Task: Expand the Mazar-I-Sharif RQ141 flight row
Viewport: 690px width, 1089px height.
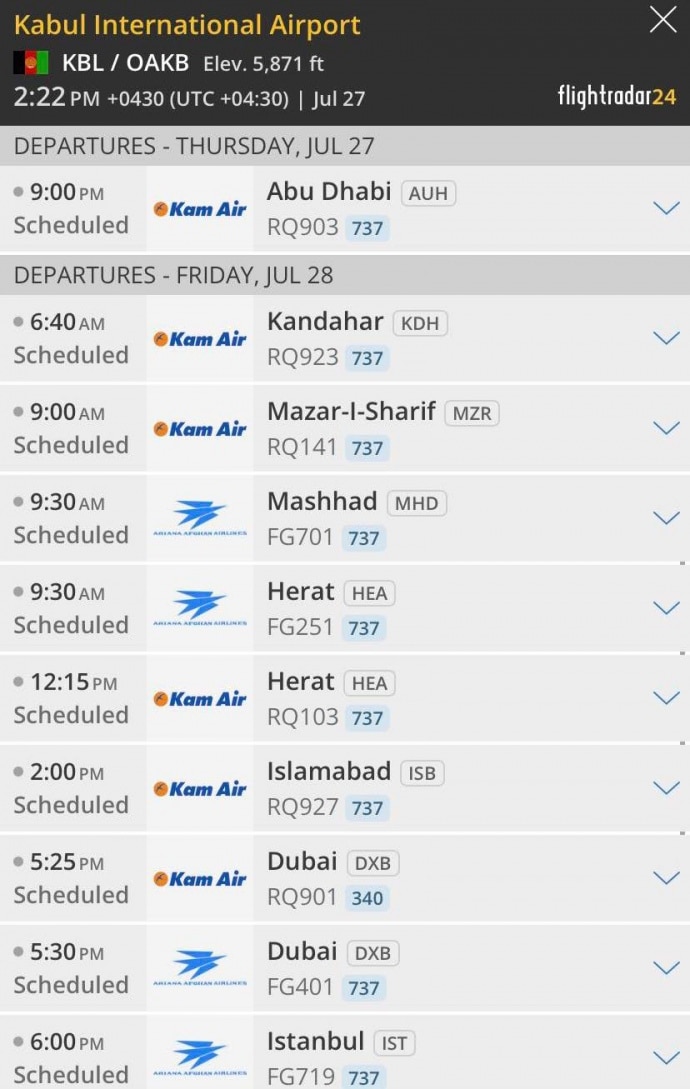Action: click(666, 428)
